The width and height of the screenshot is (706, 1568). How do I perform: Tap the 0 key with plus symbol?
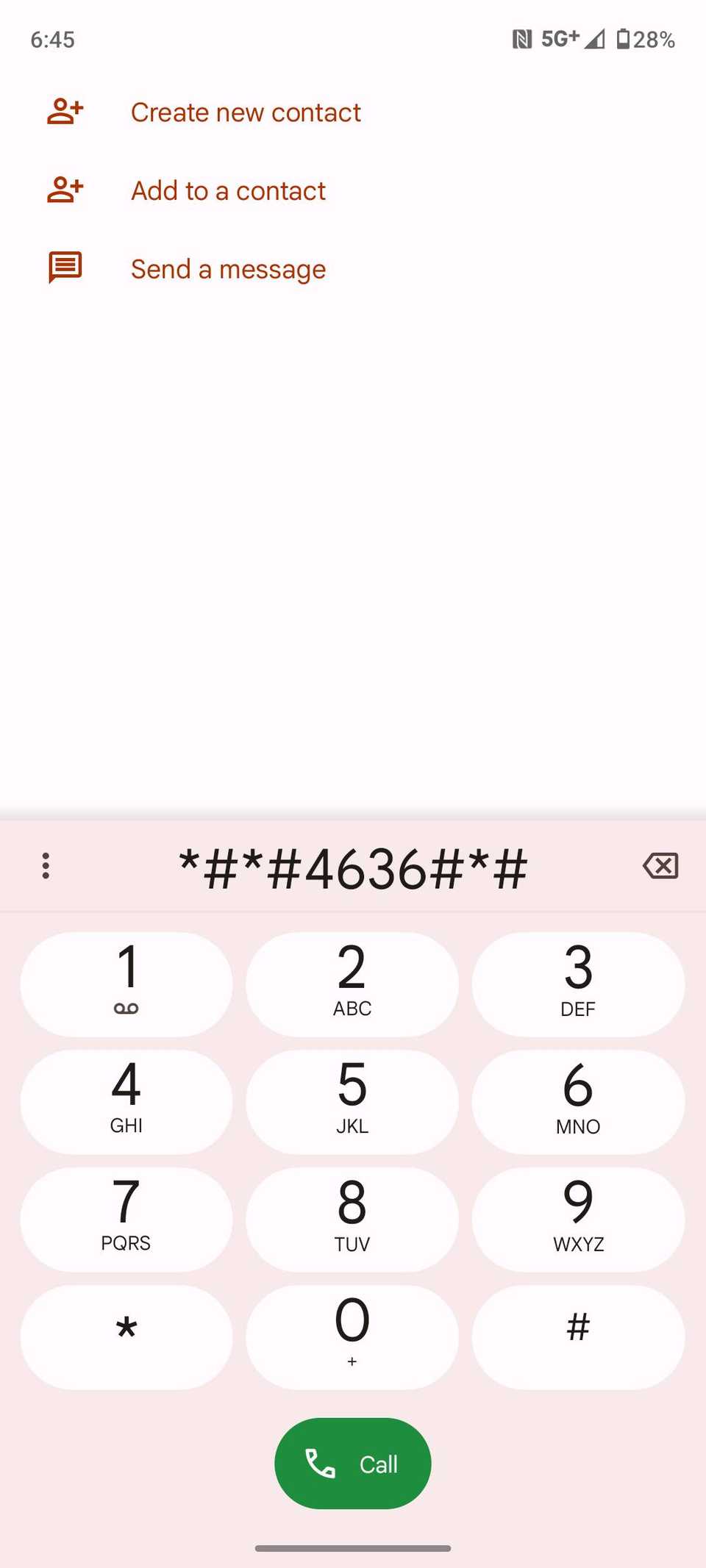[352, 1334]
